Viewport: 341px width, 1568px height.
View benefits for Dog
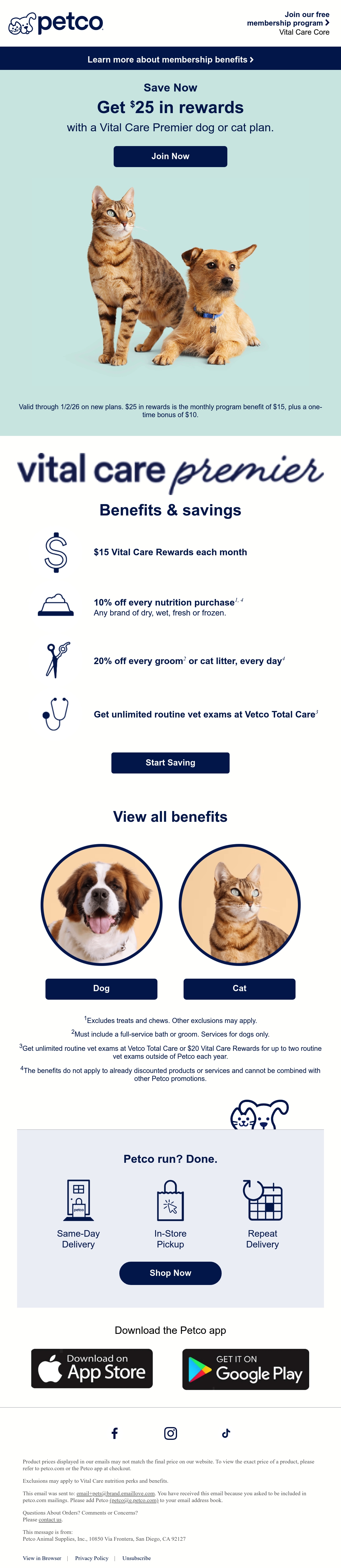pyautogui.click(x=102, y=989)
